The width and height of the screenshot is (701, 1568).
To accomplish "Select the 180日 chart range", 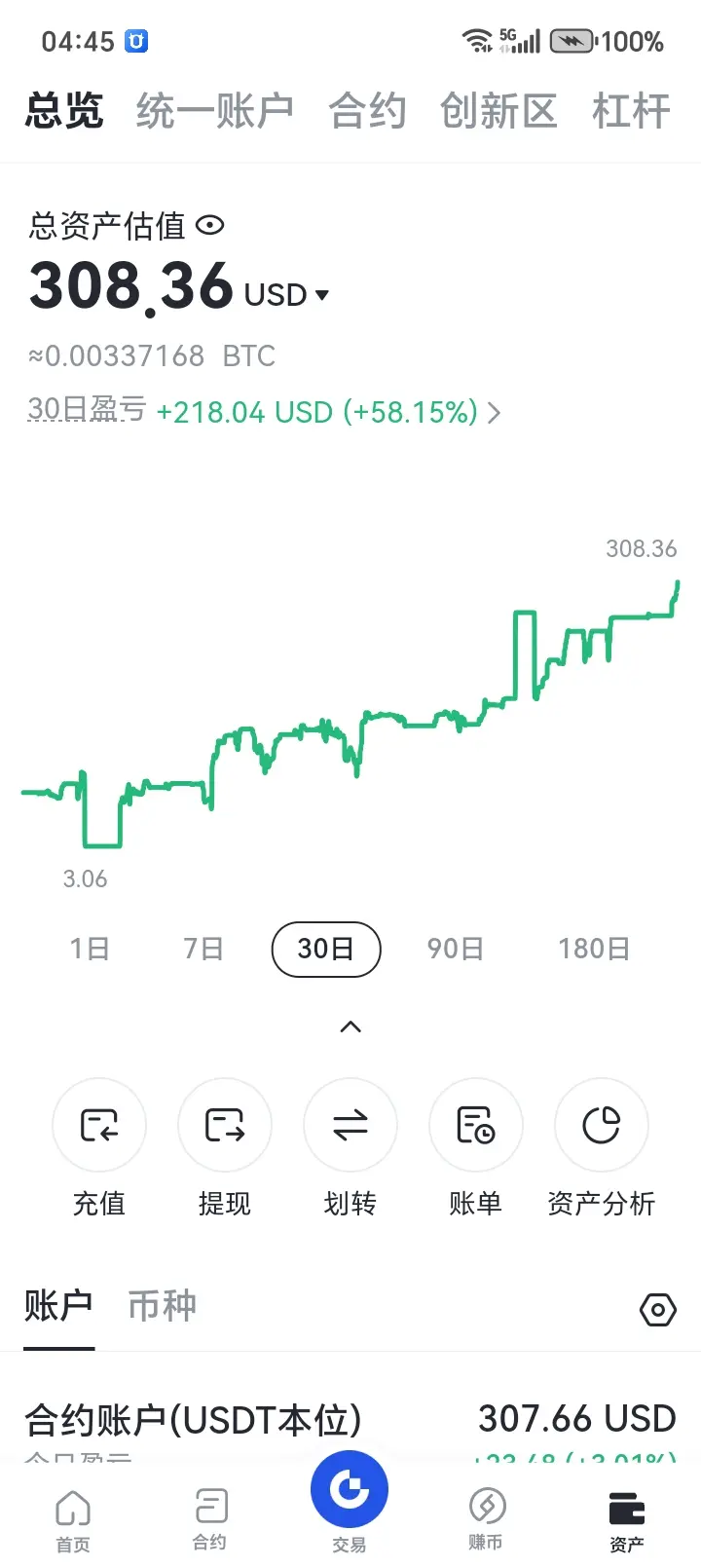I will click(x=593, y=949).
